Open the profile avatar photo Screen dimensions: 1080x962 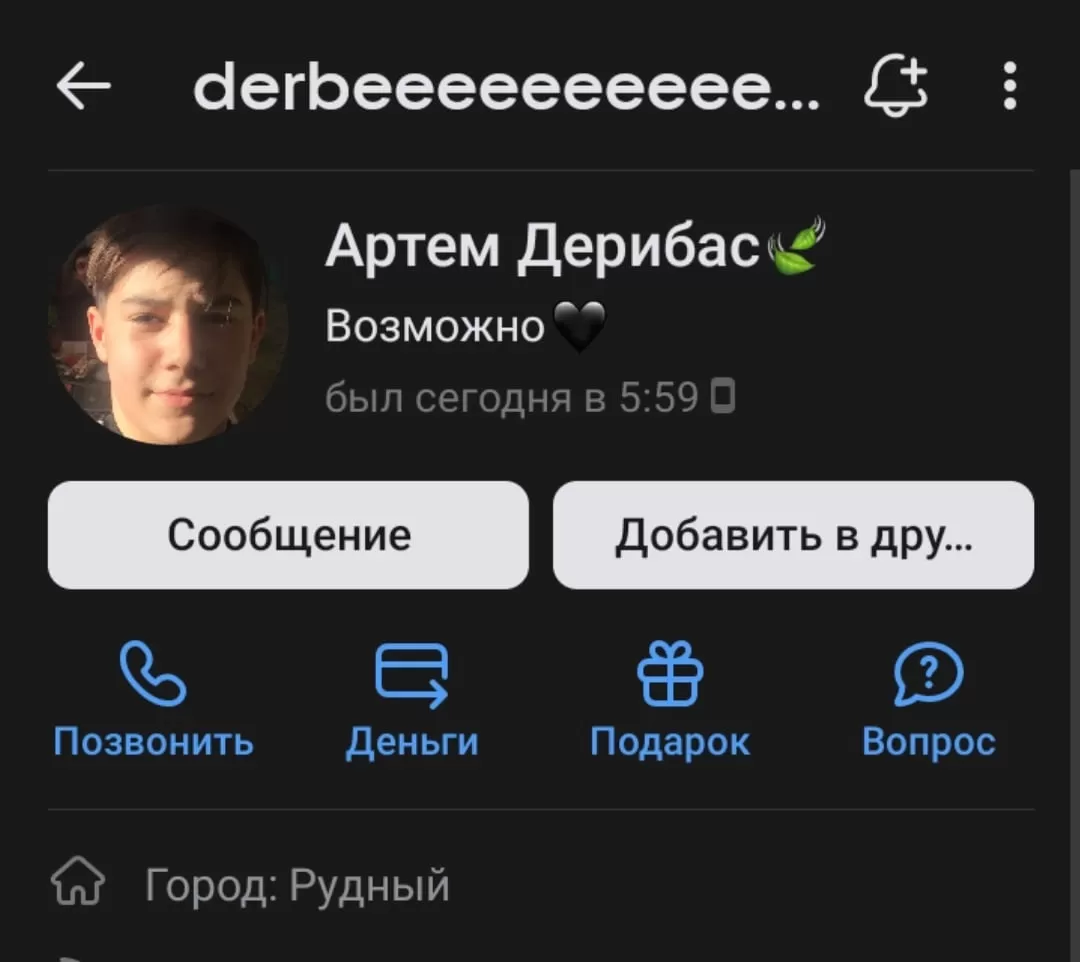(168, 326)
